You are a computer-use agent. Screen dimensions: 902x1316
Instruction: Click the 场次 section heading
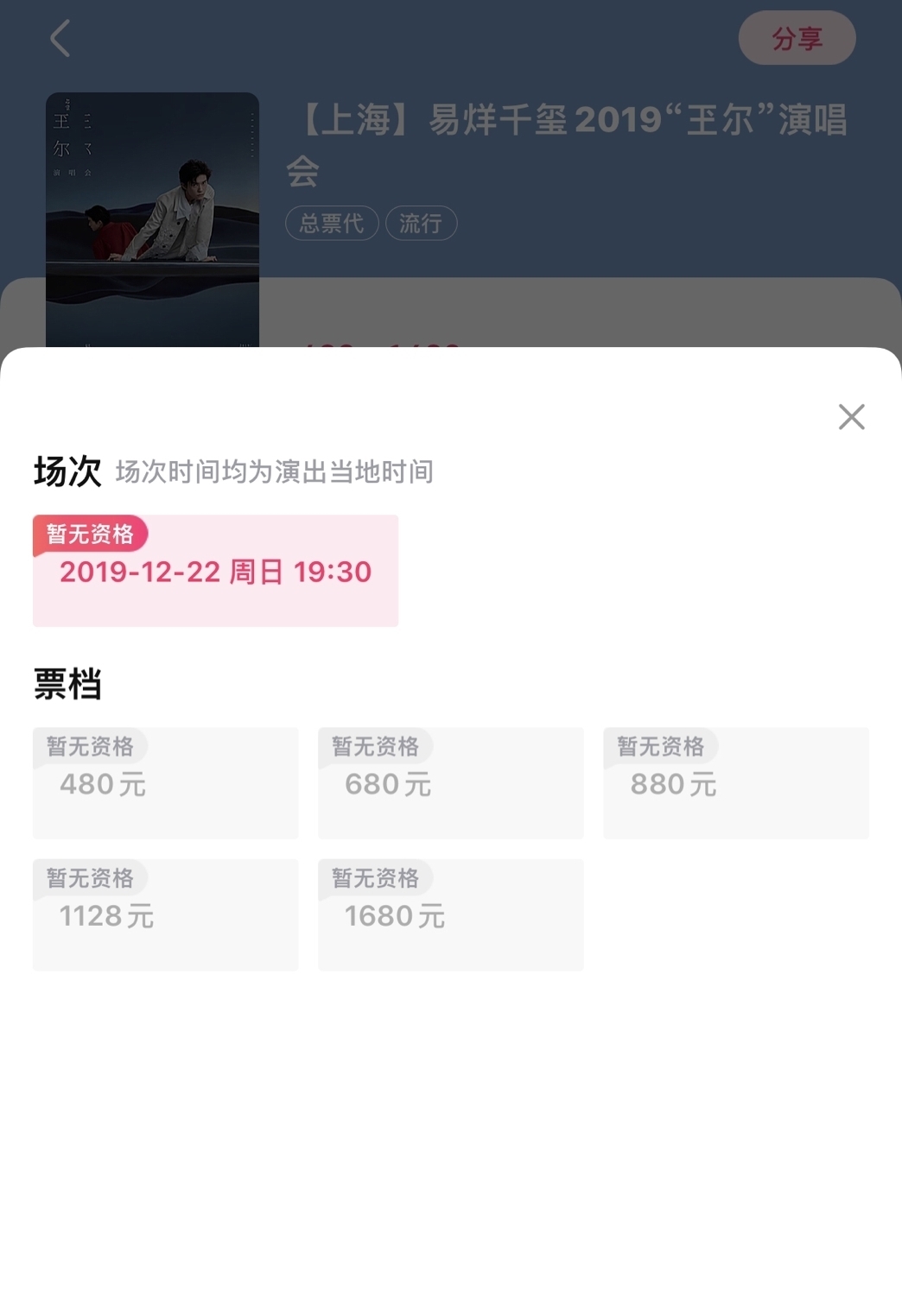[69, 470]
